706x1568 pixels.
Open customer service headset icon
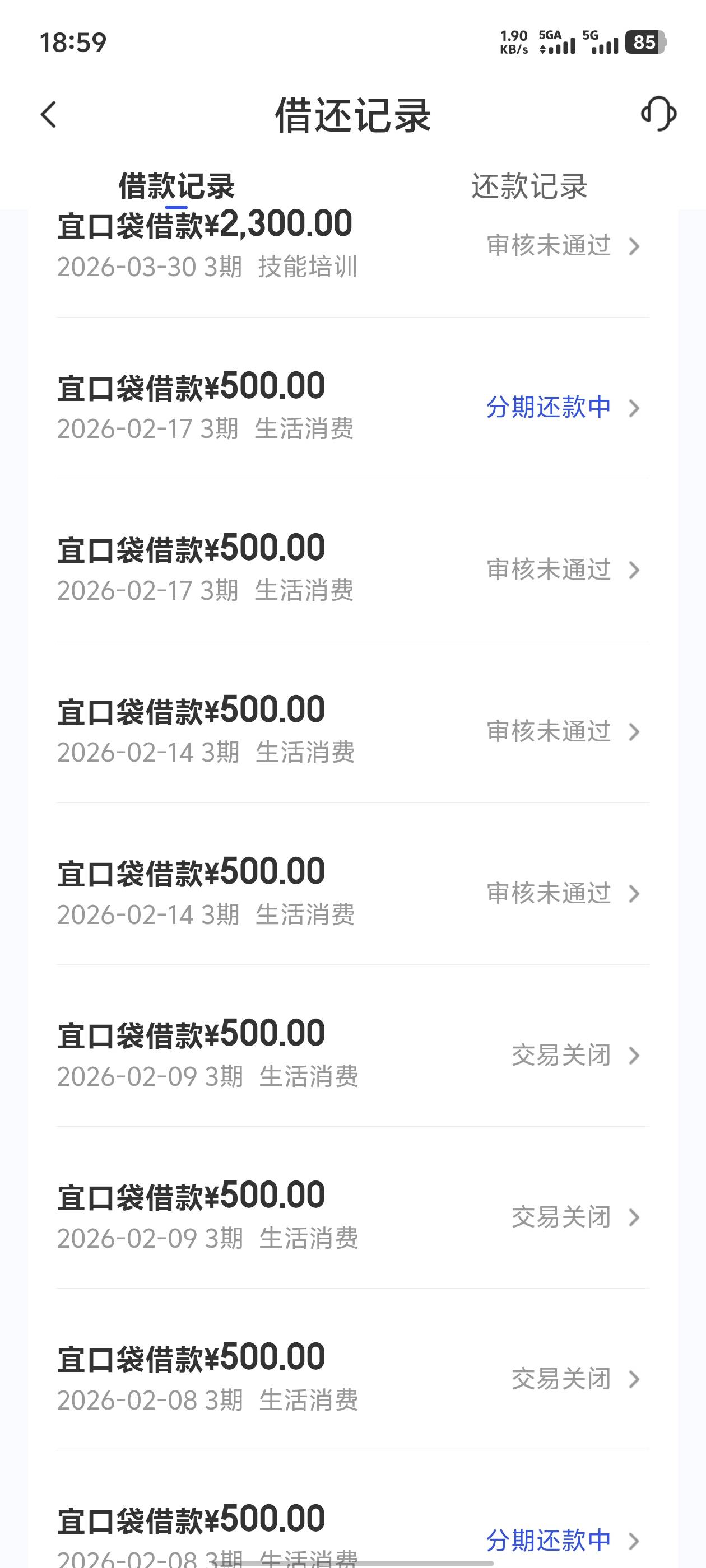coord(658,114)
